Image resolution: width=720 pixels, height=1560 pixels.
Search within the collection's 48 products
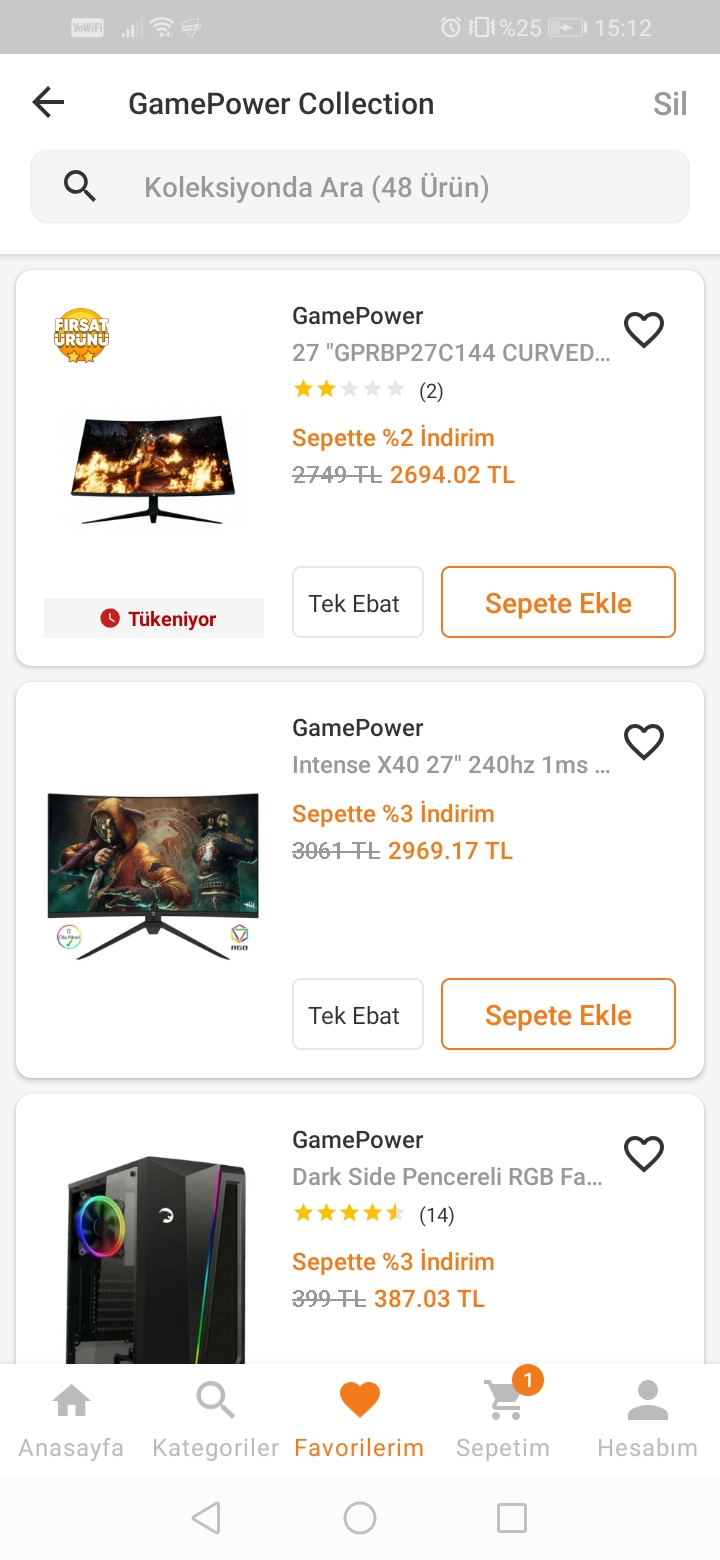(360, 187)
